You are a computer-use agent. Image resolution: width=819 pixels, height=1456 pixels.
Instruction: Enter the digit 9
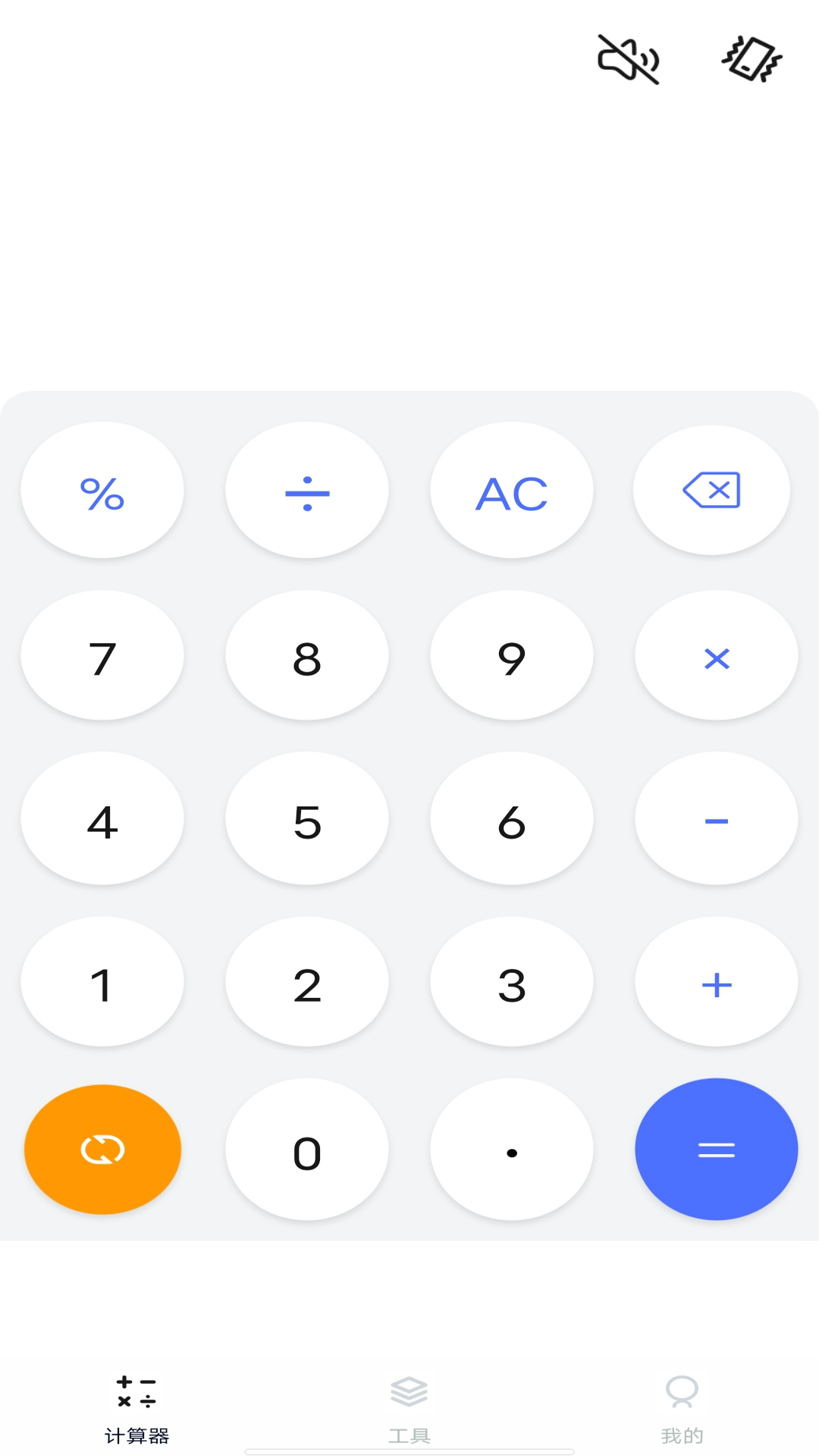pos(512,657)
